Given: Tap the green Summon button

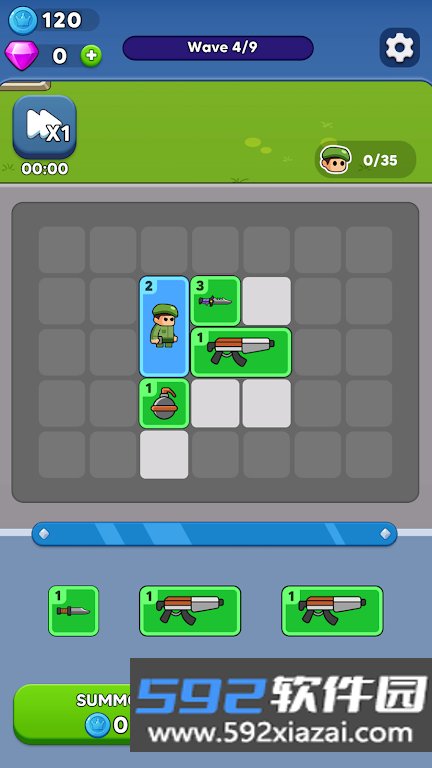Looking at the screenshot, I should click(72, 713).
